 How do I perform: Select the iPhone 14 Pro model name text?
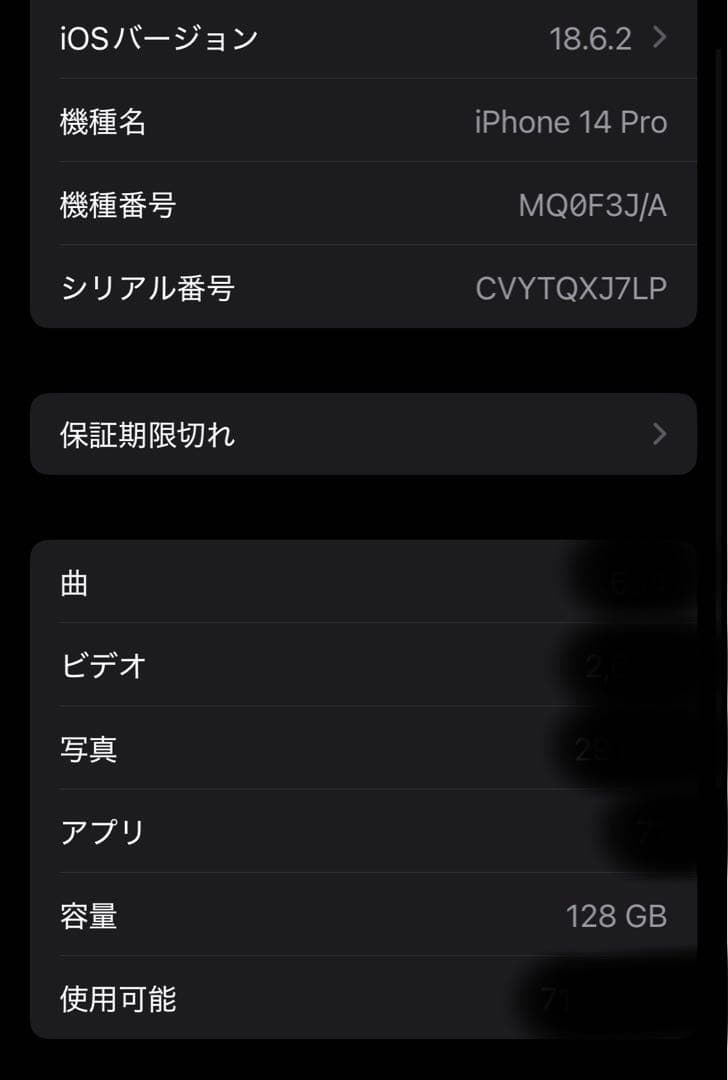point(572,121)
